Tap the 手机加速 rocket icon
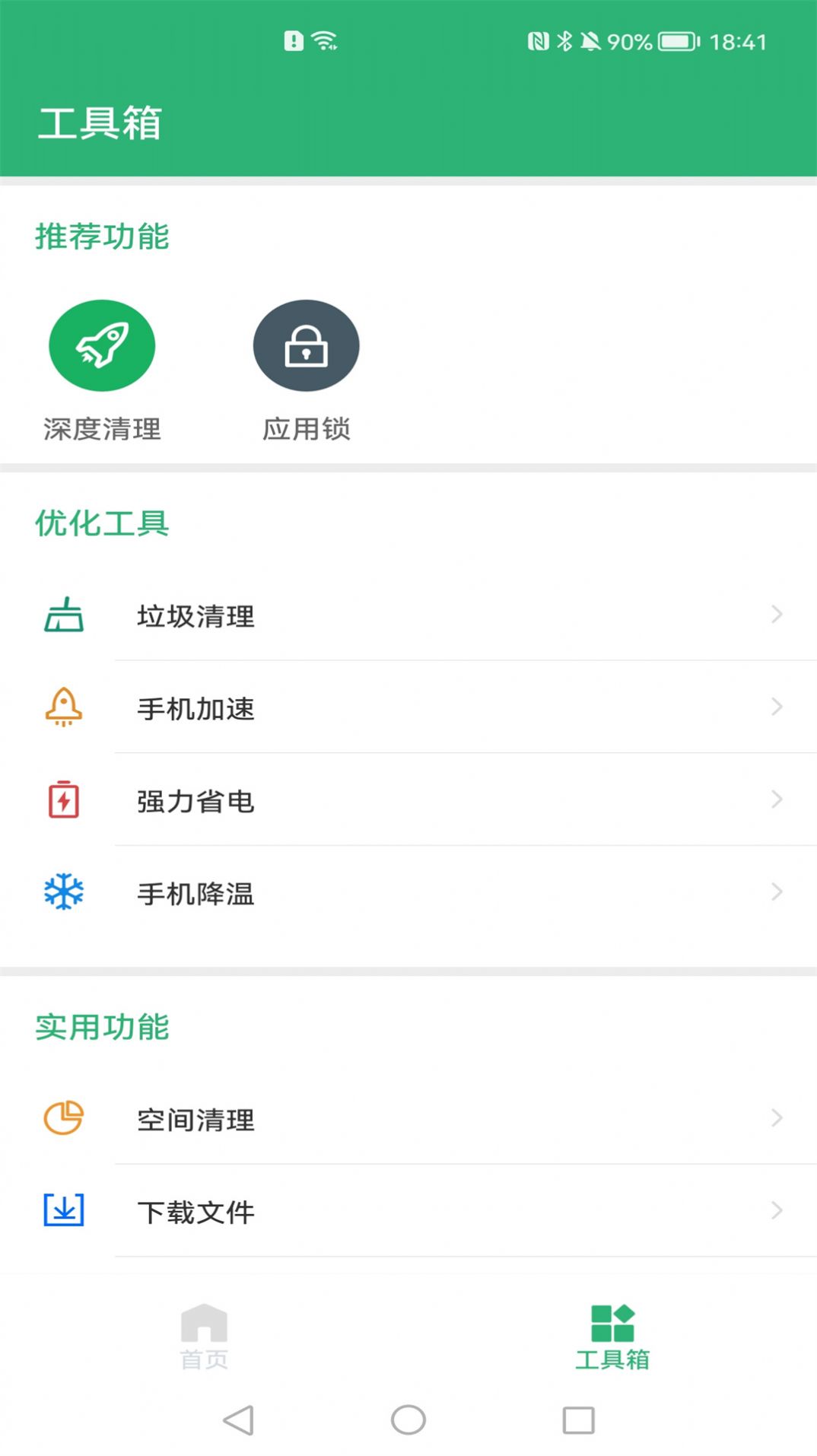The image size is (817, 1456). [x=64, y=708]
